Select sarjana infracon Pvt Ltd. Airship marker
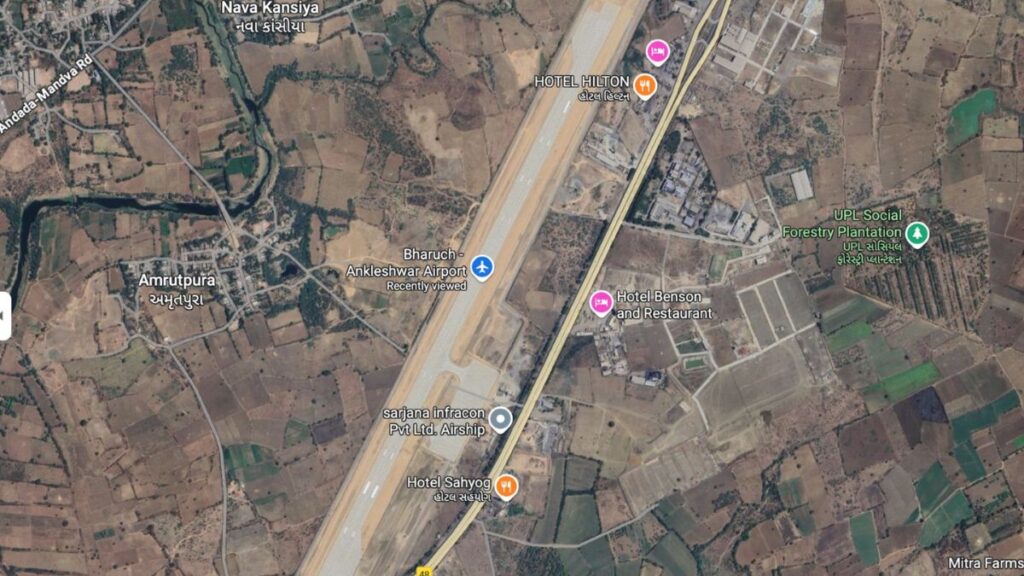 [x=500, y=420]
